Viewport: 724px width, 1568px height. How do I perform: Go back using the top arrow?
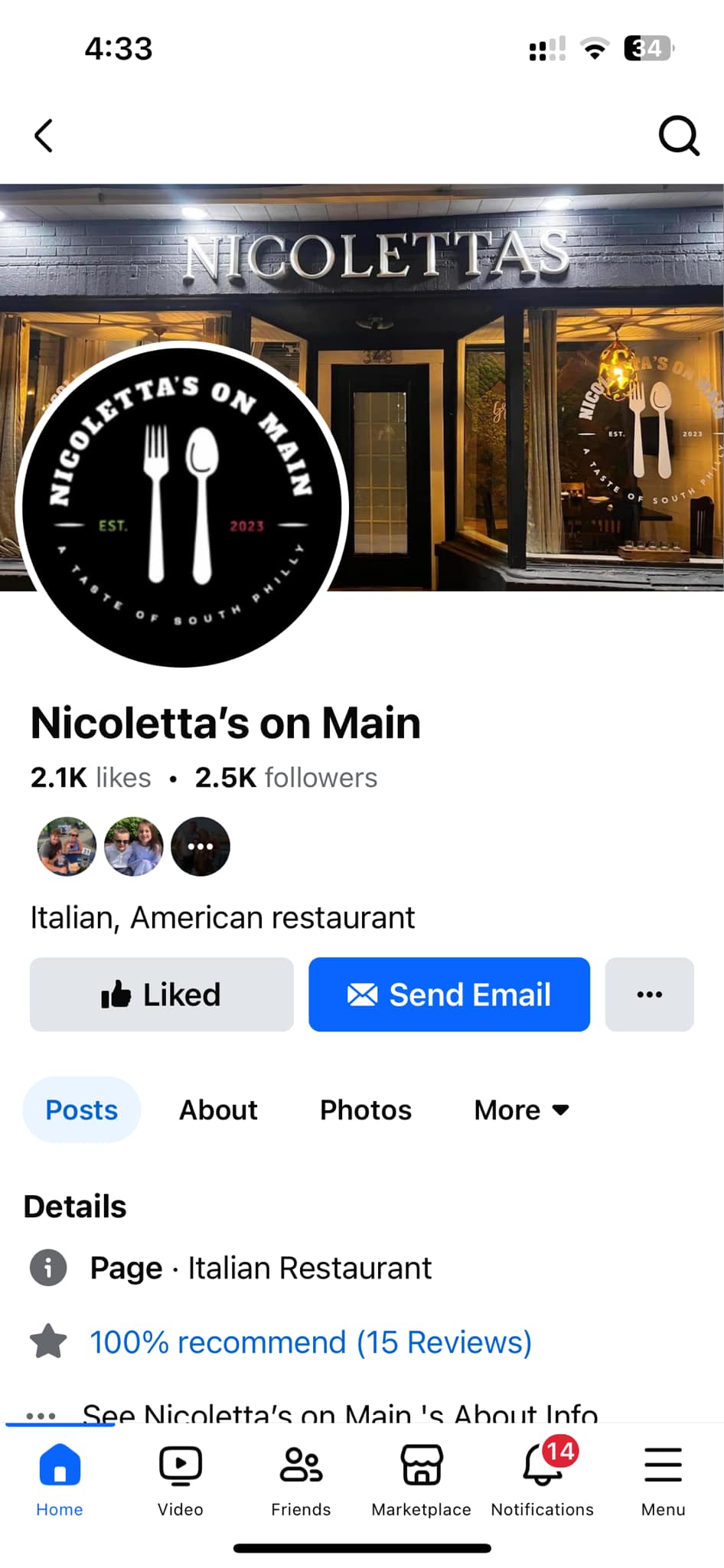(44, 136)
